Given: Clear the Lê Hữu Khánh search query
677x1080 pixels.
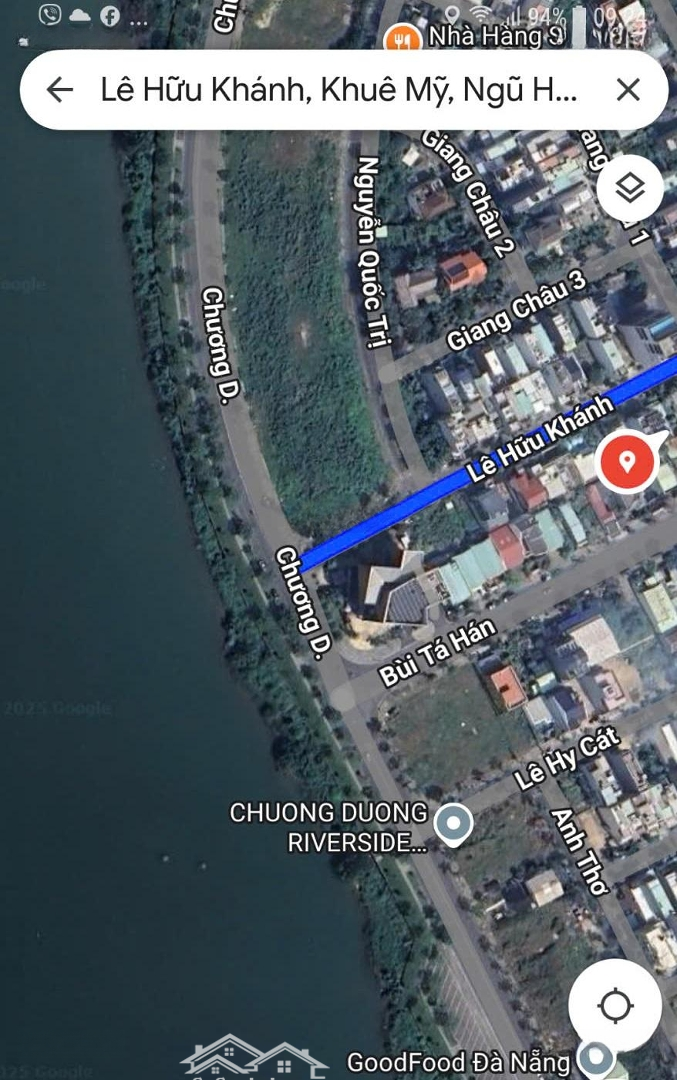Looking at the screenshot, I should [628, 90].
